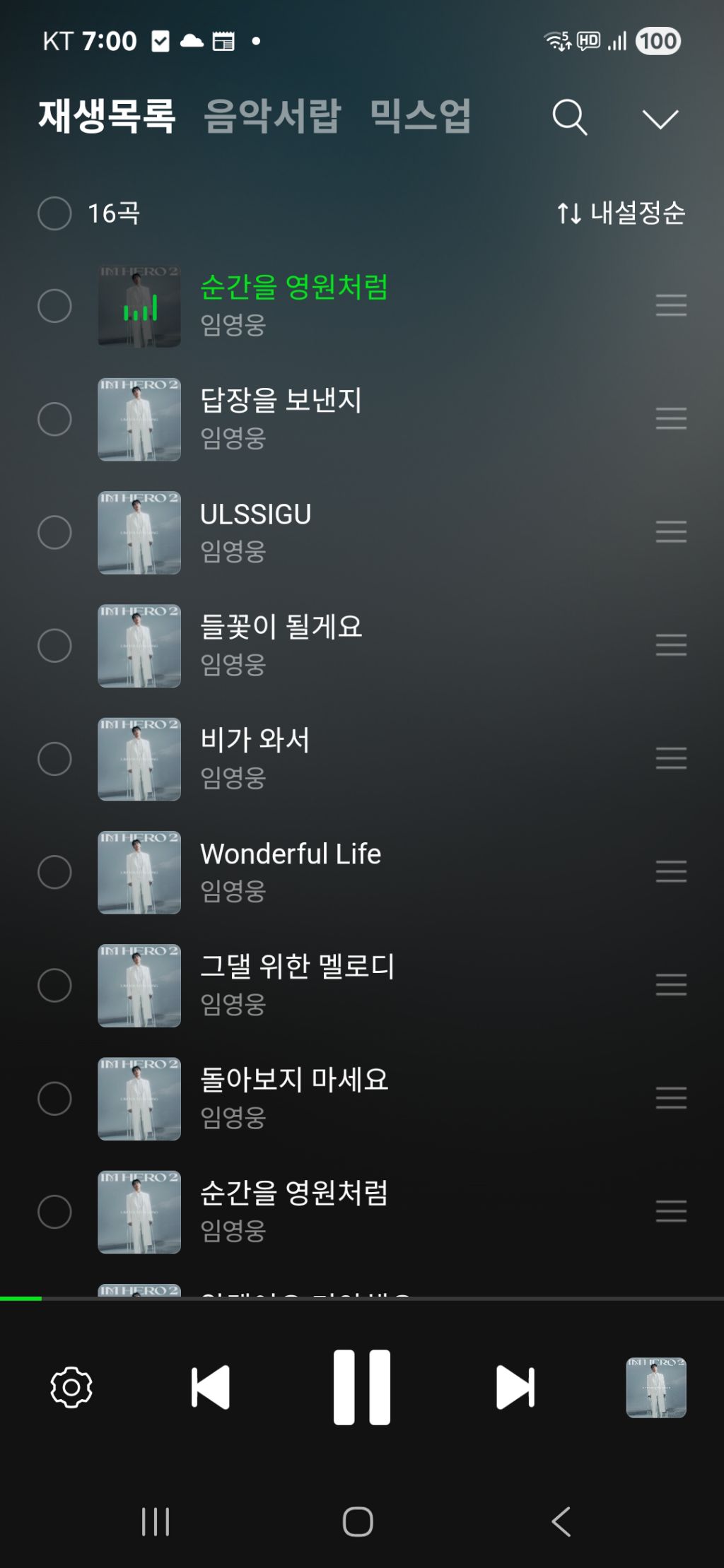
Task: Open playback settings gear
Action: 71,1387
